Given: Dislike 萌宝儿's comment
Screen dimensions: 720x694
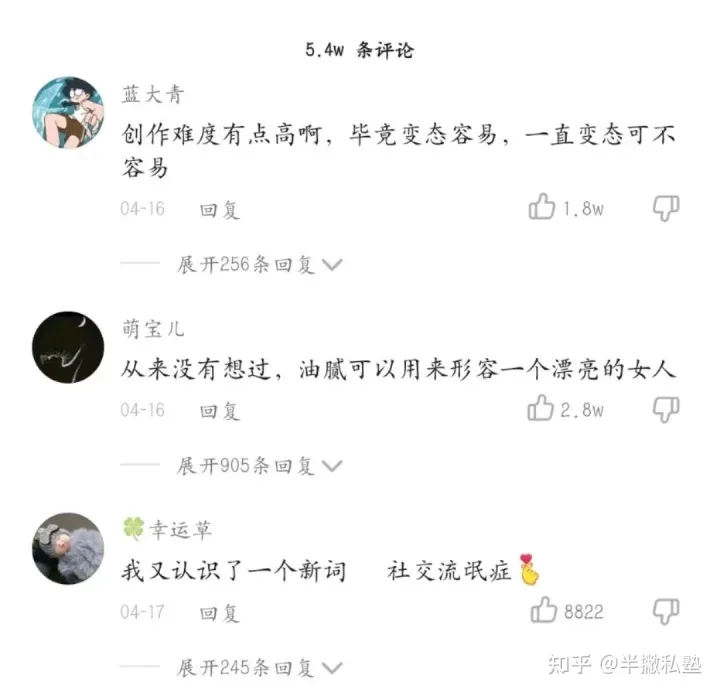Looking at the screenshot, I should pyautogui.click(x=666, y=409).
